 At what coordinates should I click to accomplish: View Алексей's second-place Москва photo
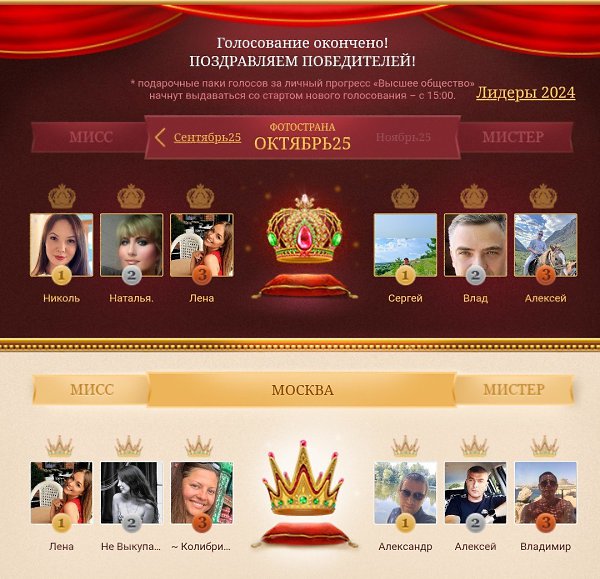pyautogui.click(x=475, y=491)
